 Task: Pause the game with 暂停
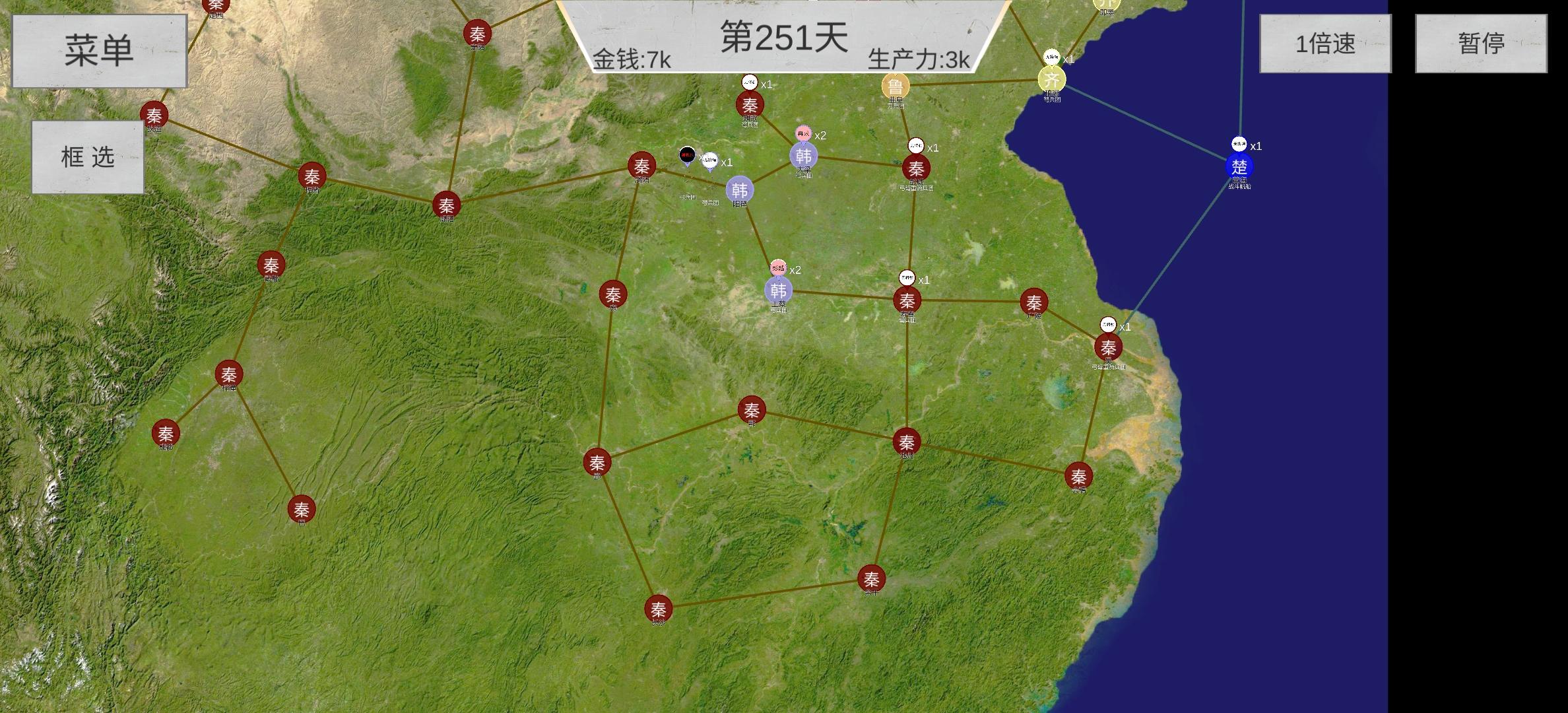1480,44
